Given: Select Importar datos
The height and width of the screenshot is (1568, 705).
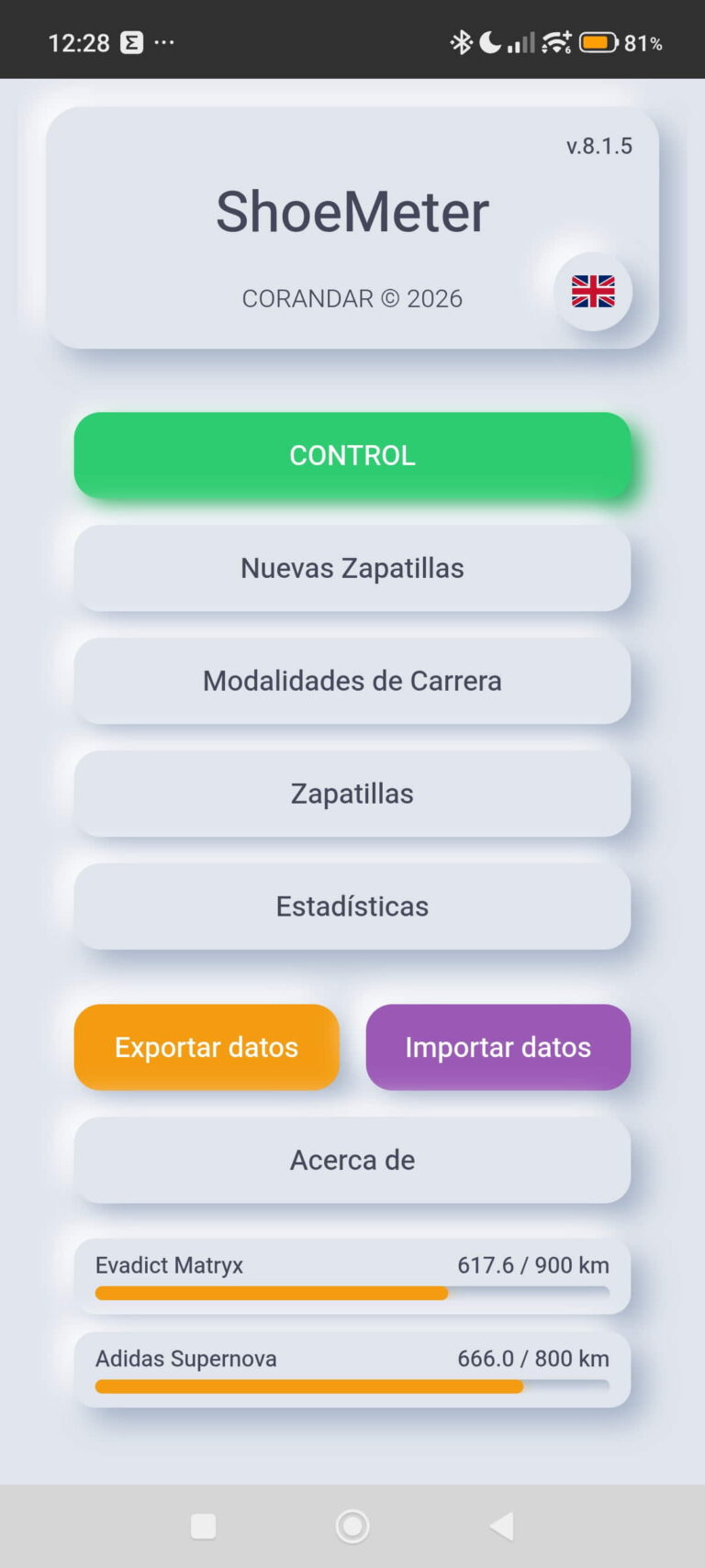Looking at the screenshot, I should click(498, 1047).
